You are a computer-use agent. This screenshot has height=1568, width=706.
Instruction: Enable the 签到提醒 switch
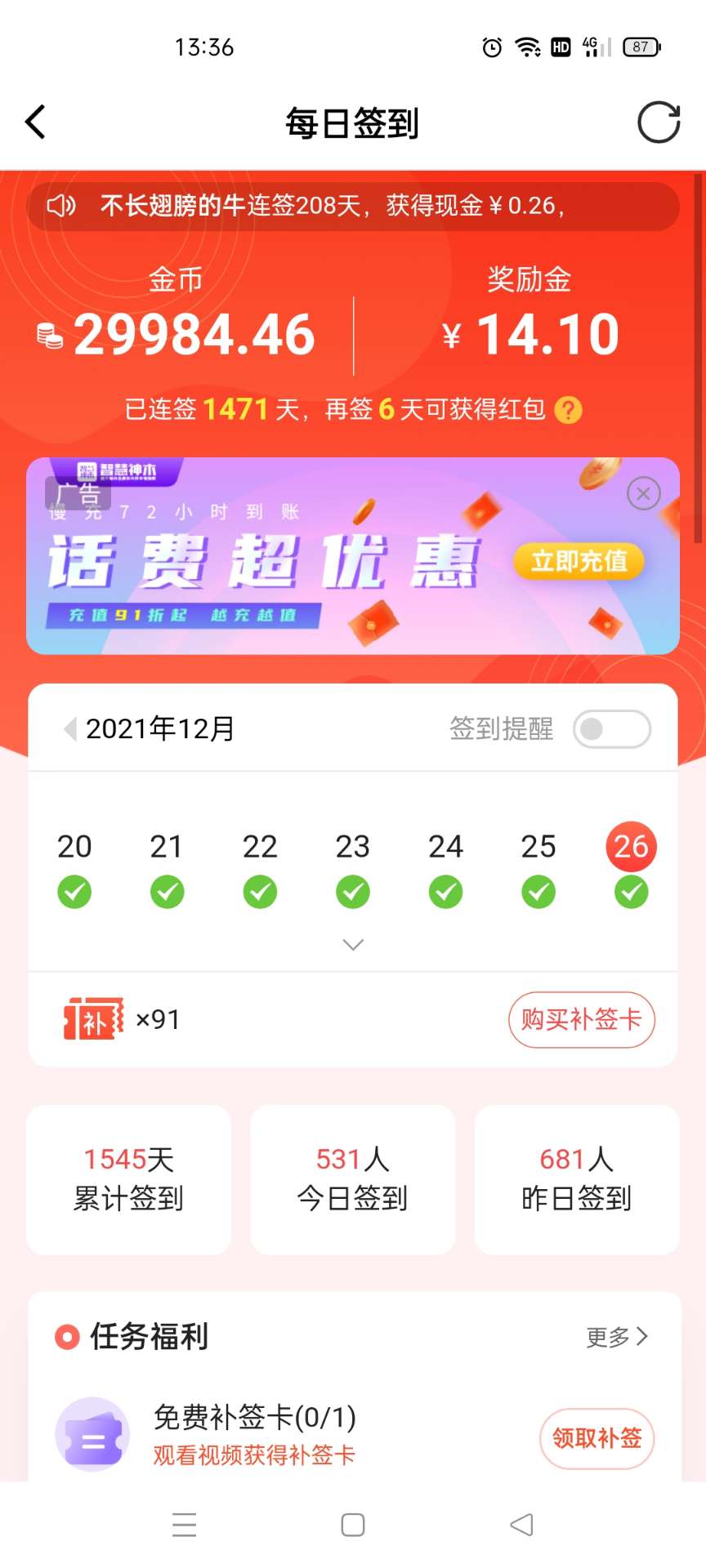point(611,728)
